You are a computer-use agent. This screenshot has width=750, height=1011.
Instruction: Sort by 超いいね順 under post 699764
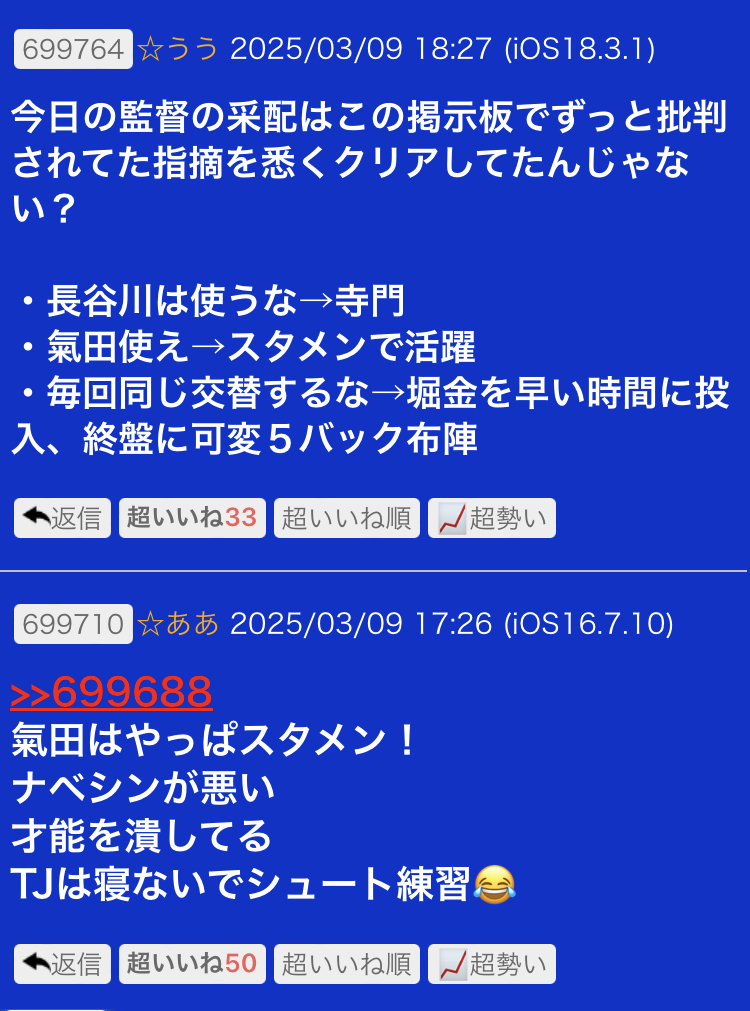[346, 518]
